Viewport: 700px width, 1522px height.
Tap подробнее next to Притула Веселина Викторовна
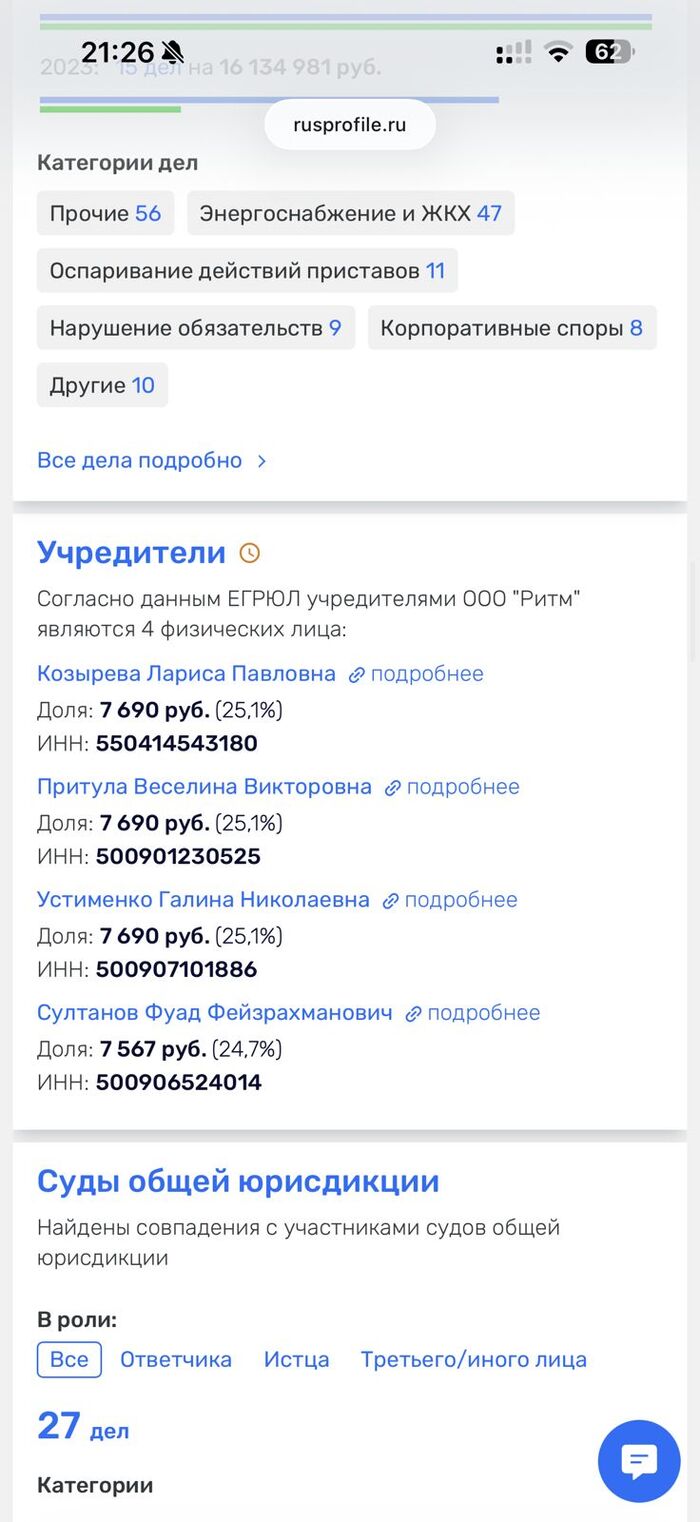(452, 787)
